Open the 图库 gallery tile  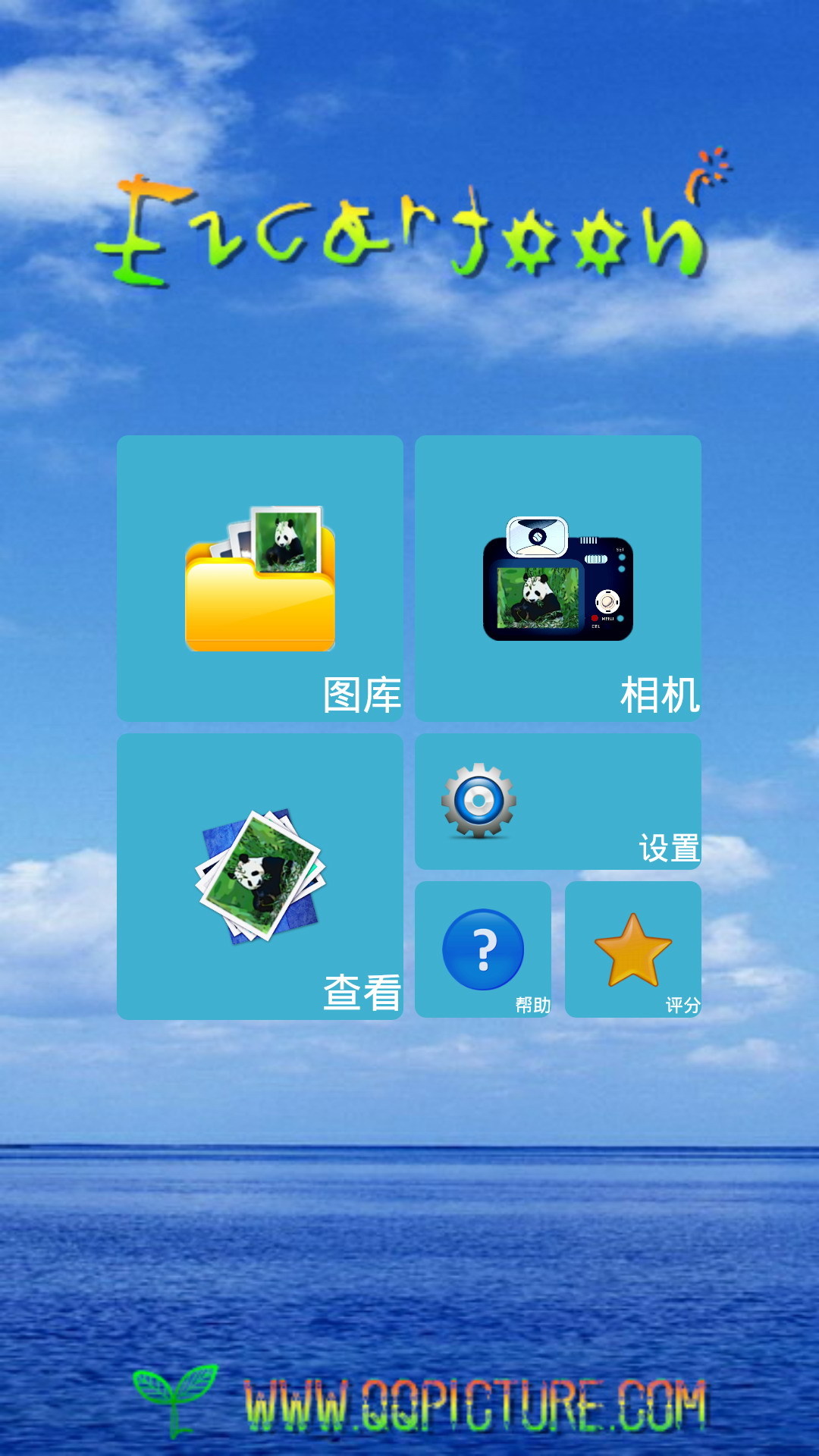[x=260, y=578]
